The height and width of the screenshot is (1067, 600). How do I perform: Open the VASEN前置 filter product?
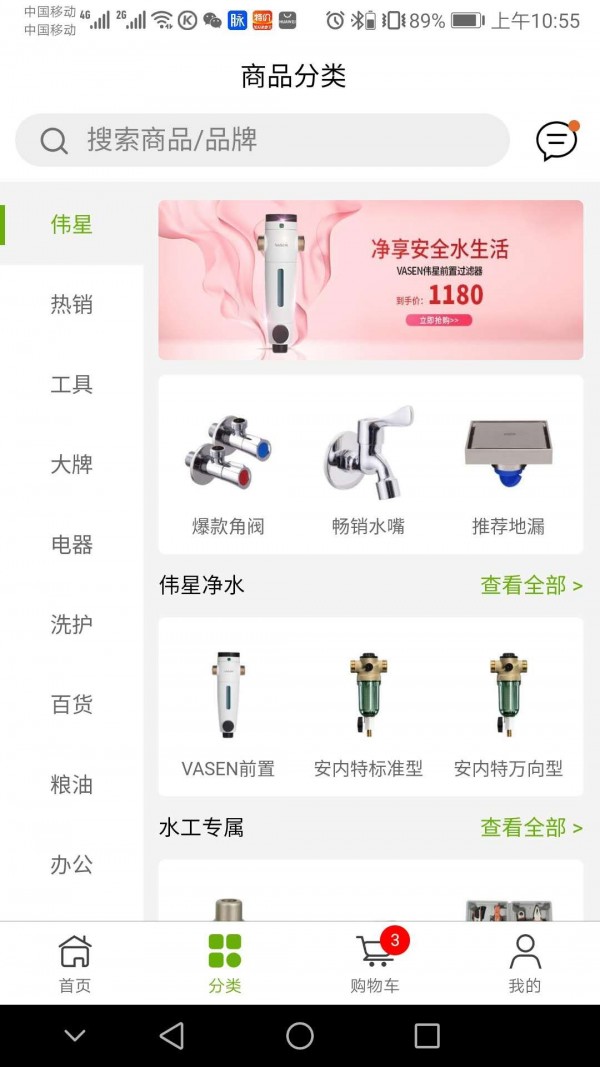point(228,710)
